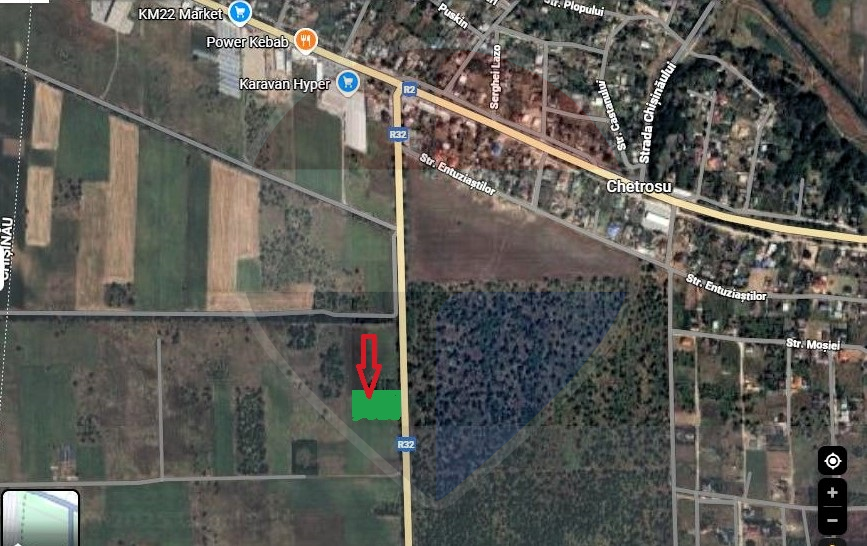Open the KM22 Market place marker
Viewport: 867px width, 546px height.
coord(239,12)
